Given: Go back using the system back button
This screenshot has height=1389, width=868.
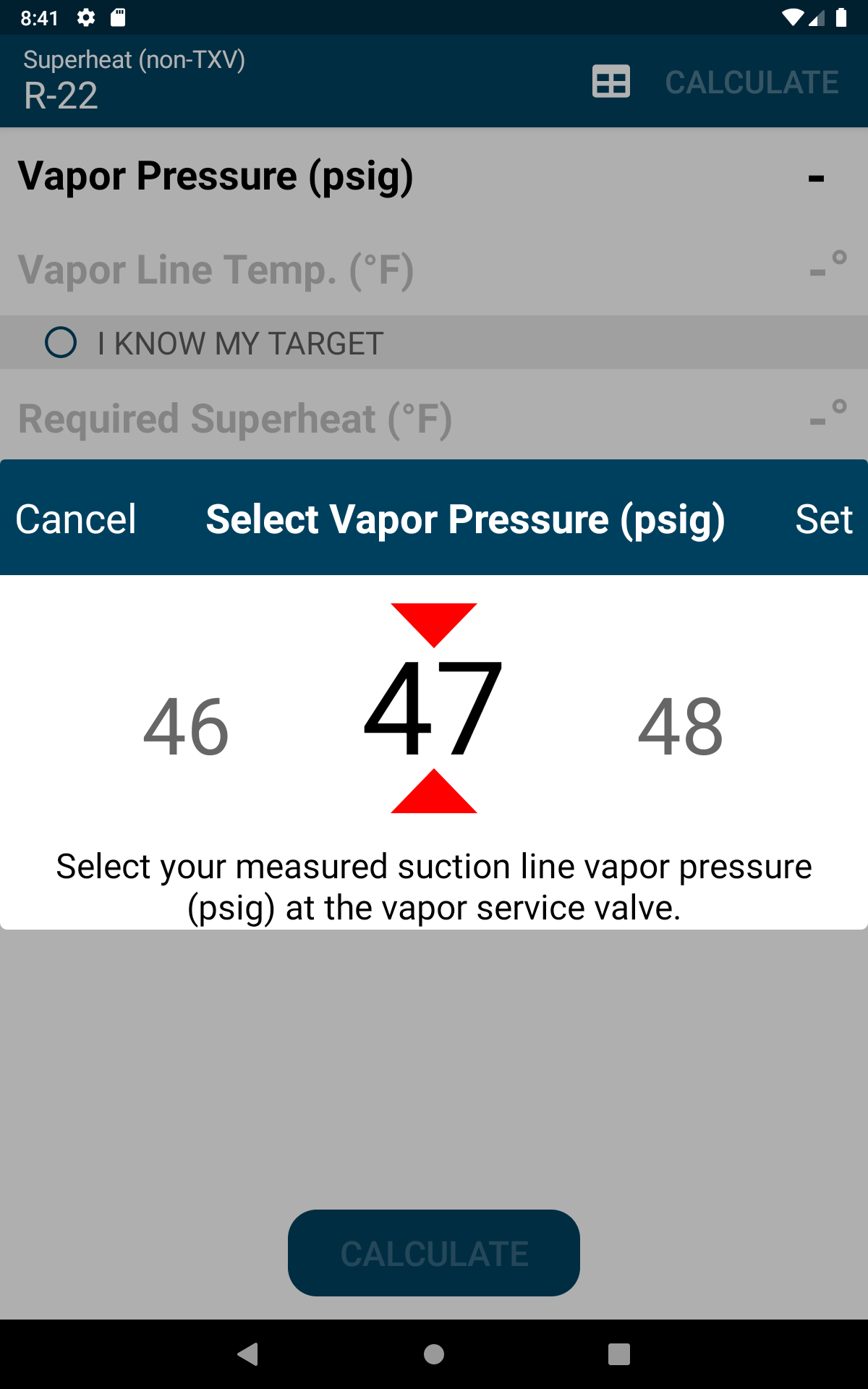Looking at the screenshot, I should tap(248, 1354).
